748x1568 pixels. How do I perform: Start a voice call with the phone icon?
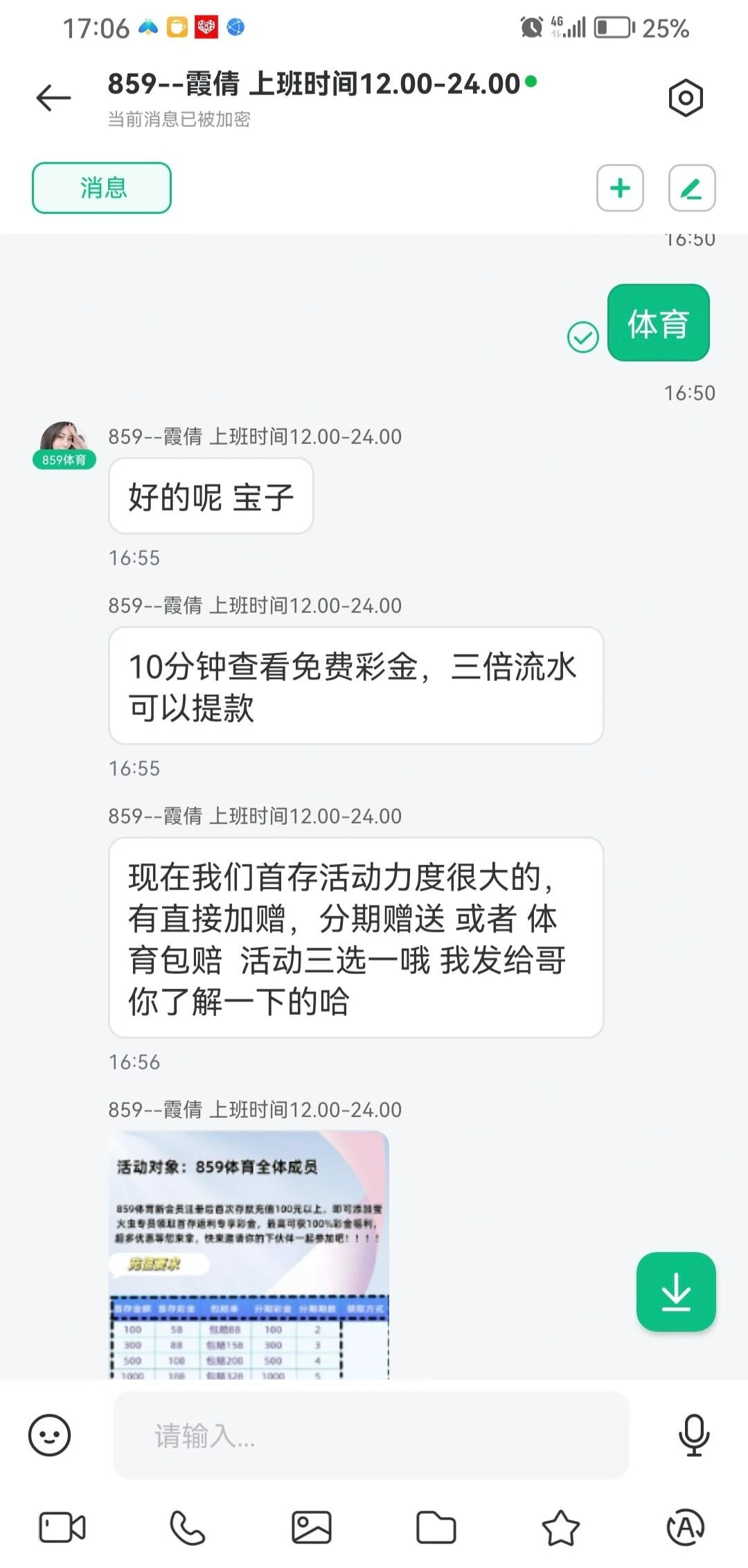click(187, 1527)
